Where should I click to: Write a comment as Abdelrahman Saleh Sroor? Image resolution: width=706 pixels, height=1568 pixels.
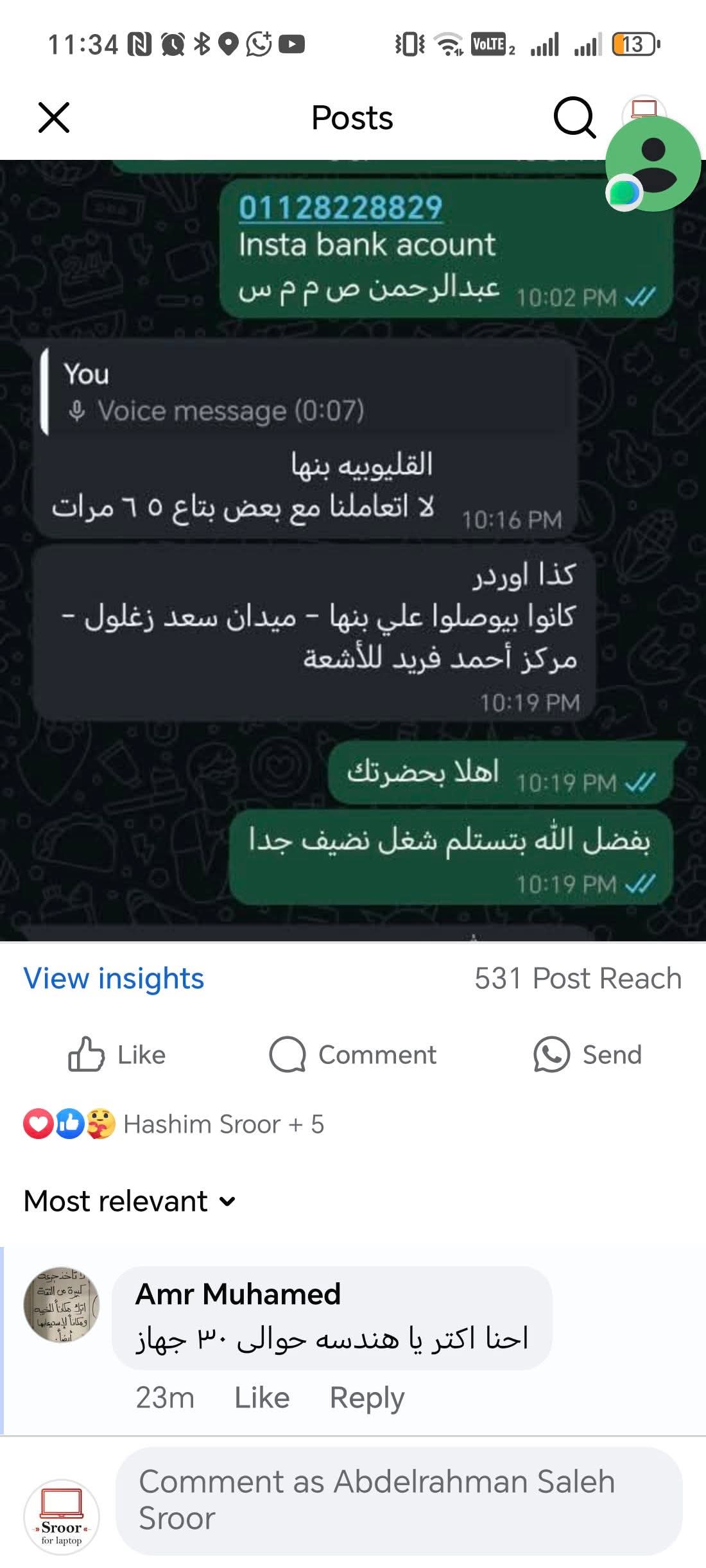pyautogui.click(x=398, y=1500)
